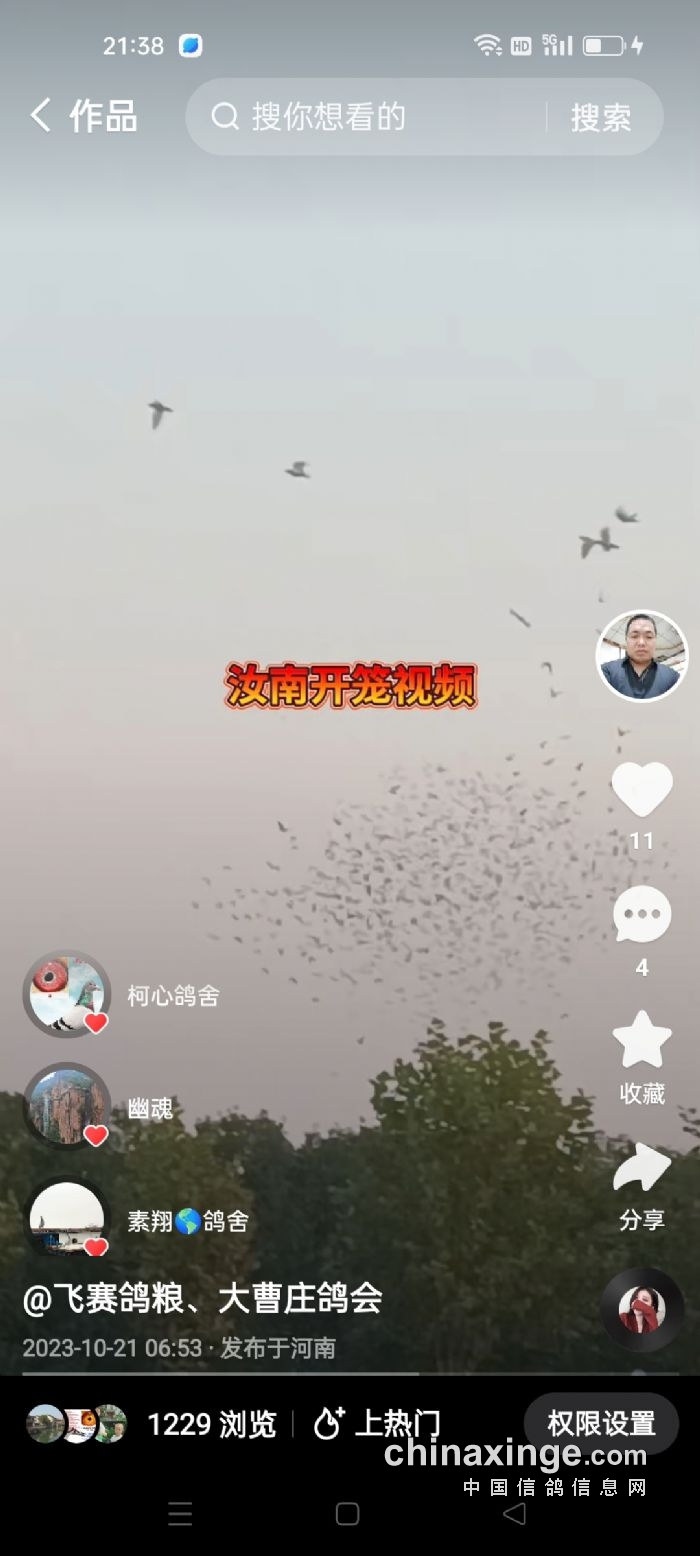Go back using the 作品 arrow
700x1556 pixels.
pos(40,116)
